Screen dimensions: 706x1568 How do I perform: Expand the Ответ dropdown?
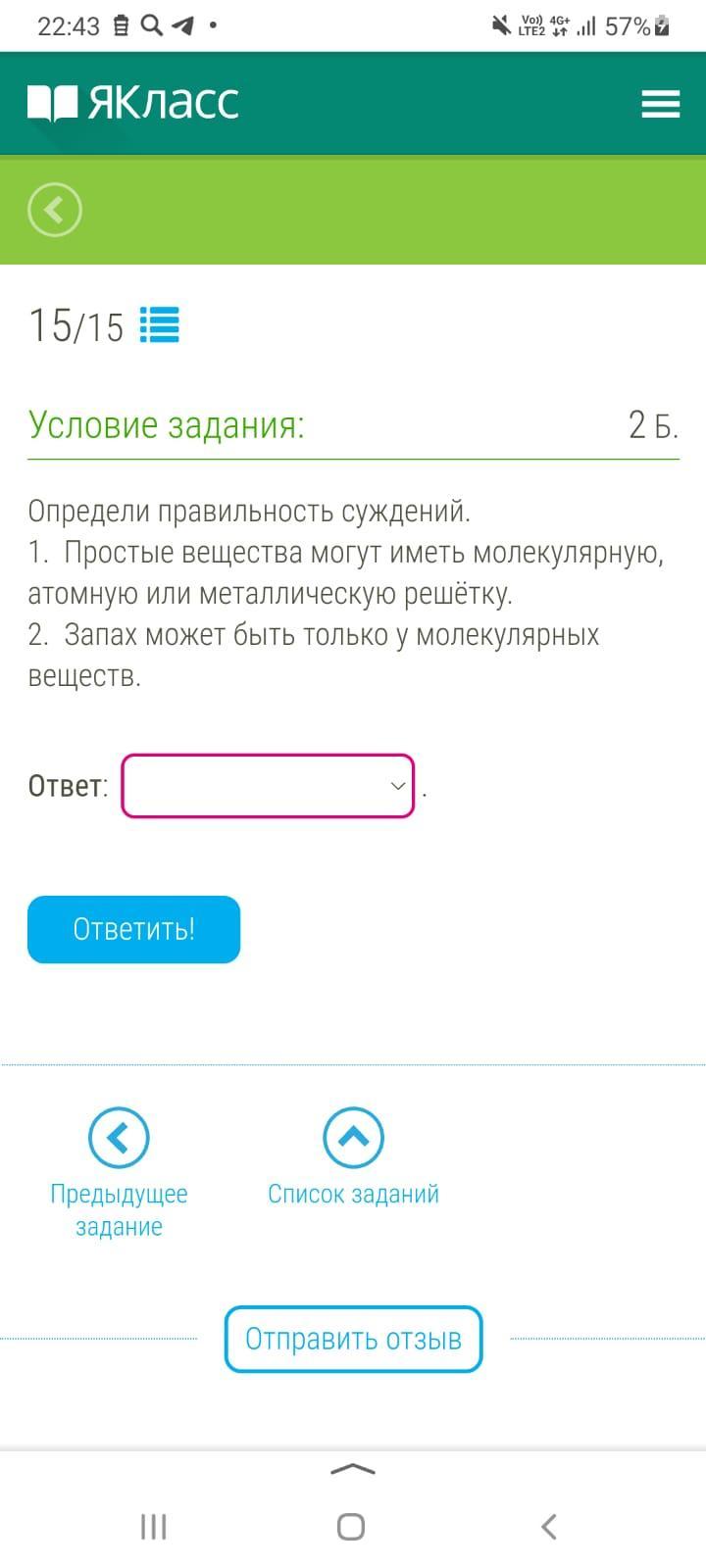[268, 785]
